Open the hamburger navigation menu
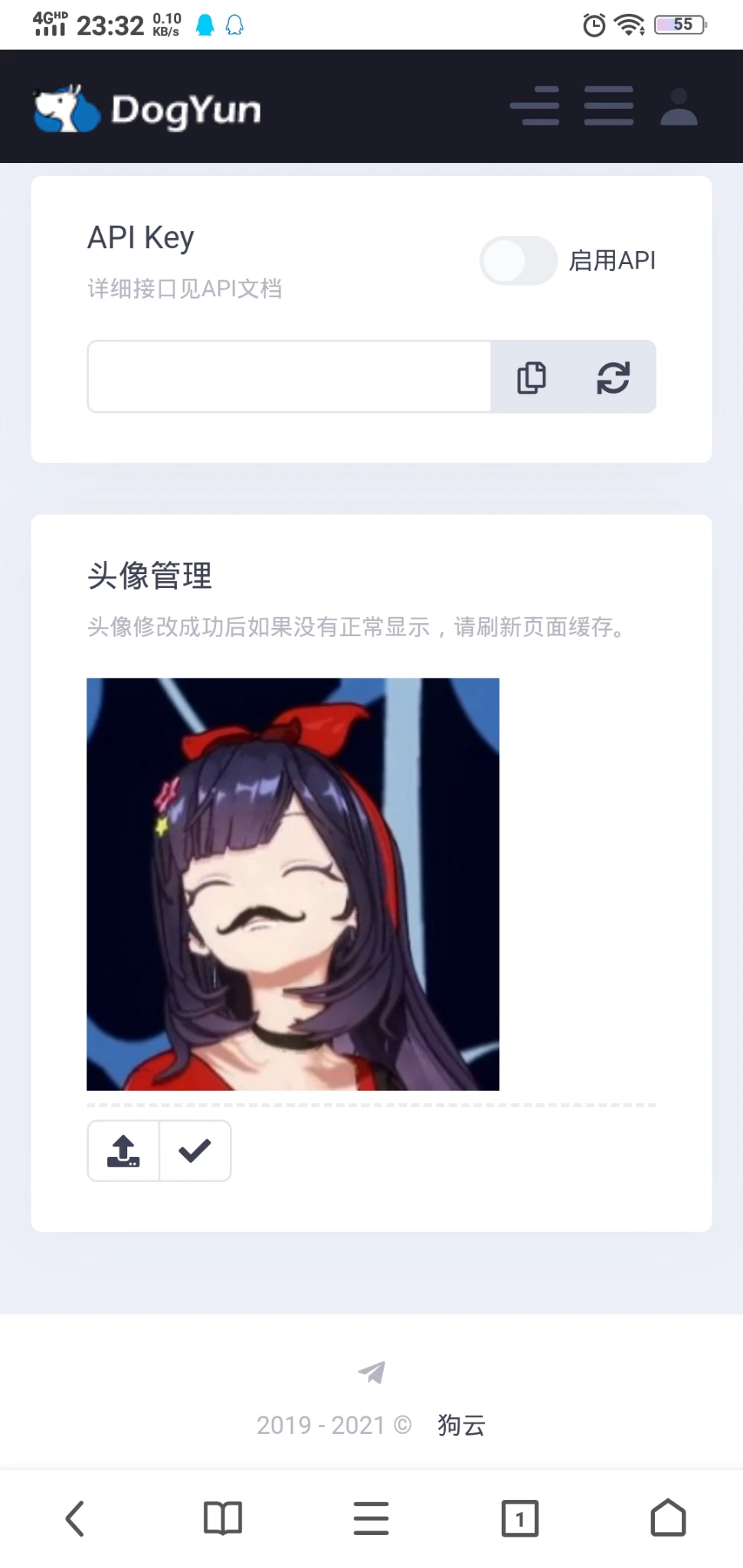 pyautogui.click(x=608, y=106)
